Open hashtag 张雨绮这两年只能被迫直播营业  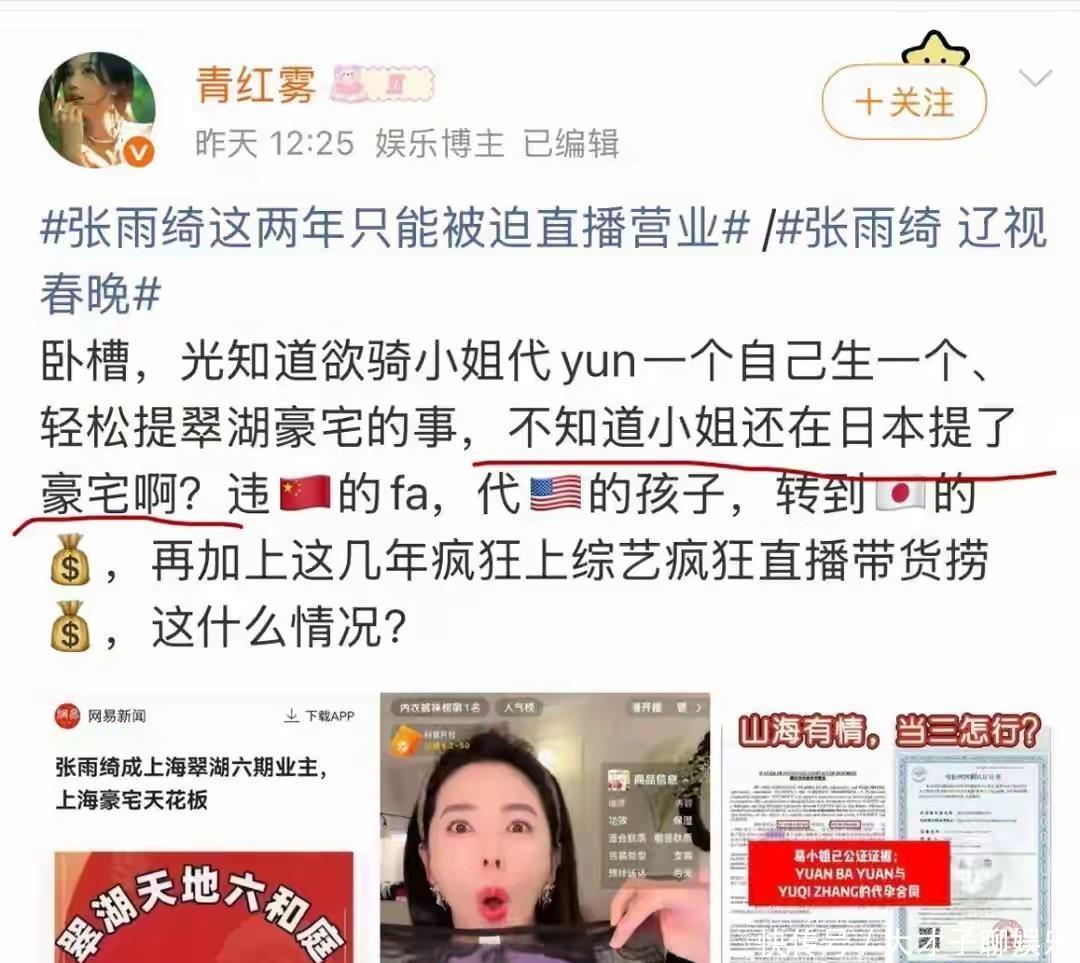pyautogui.click(x=394, y=227)
